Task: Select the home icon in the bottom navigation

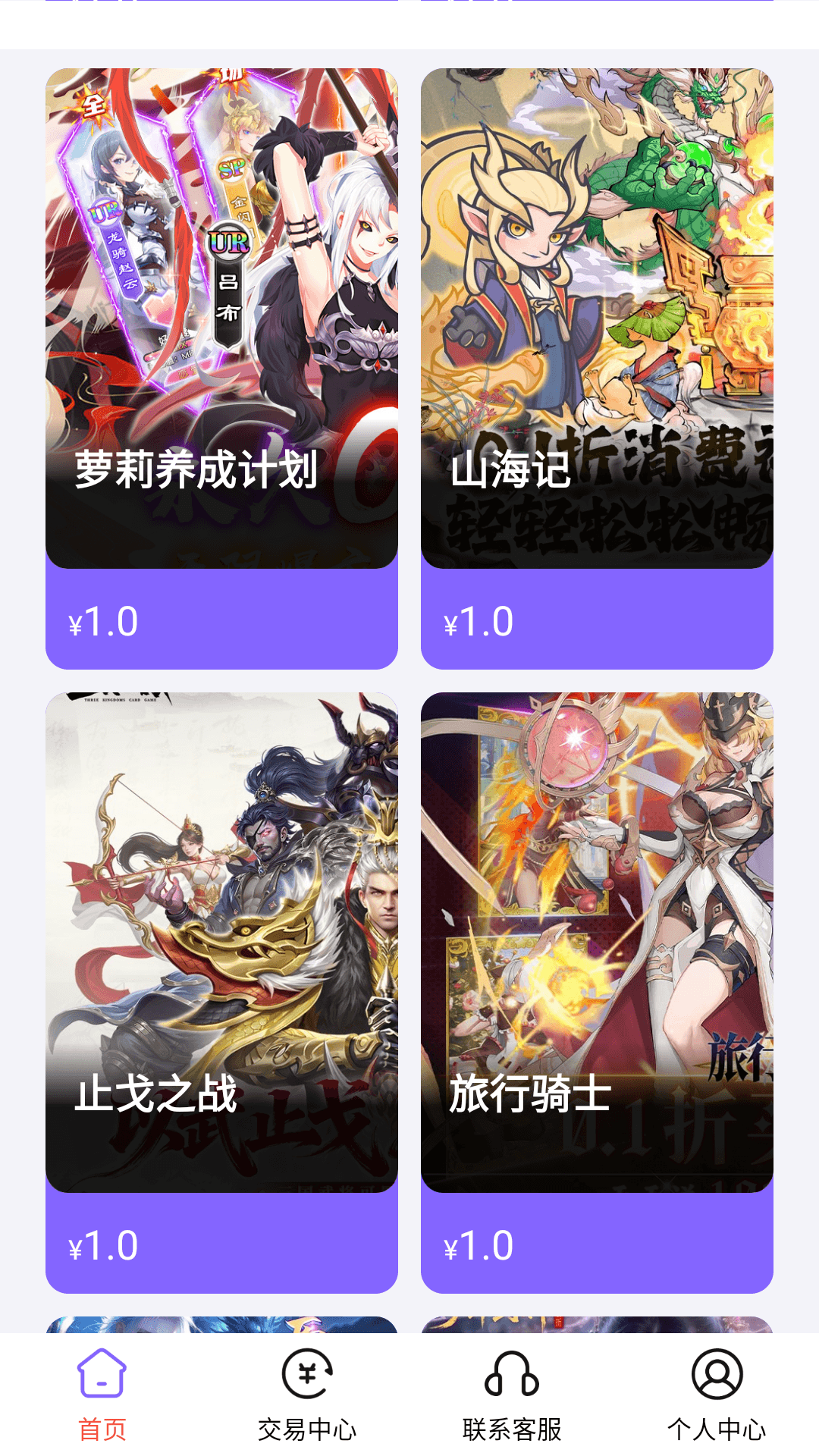Action: [102, 1385]
